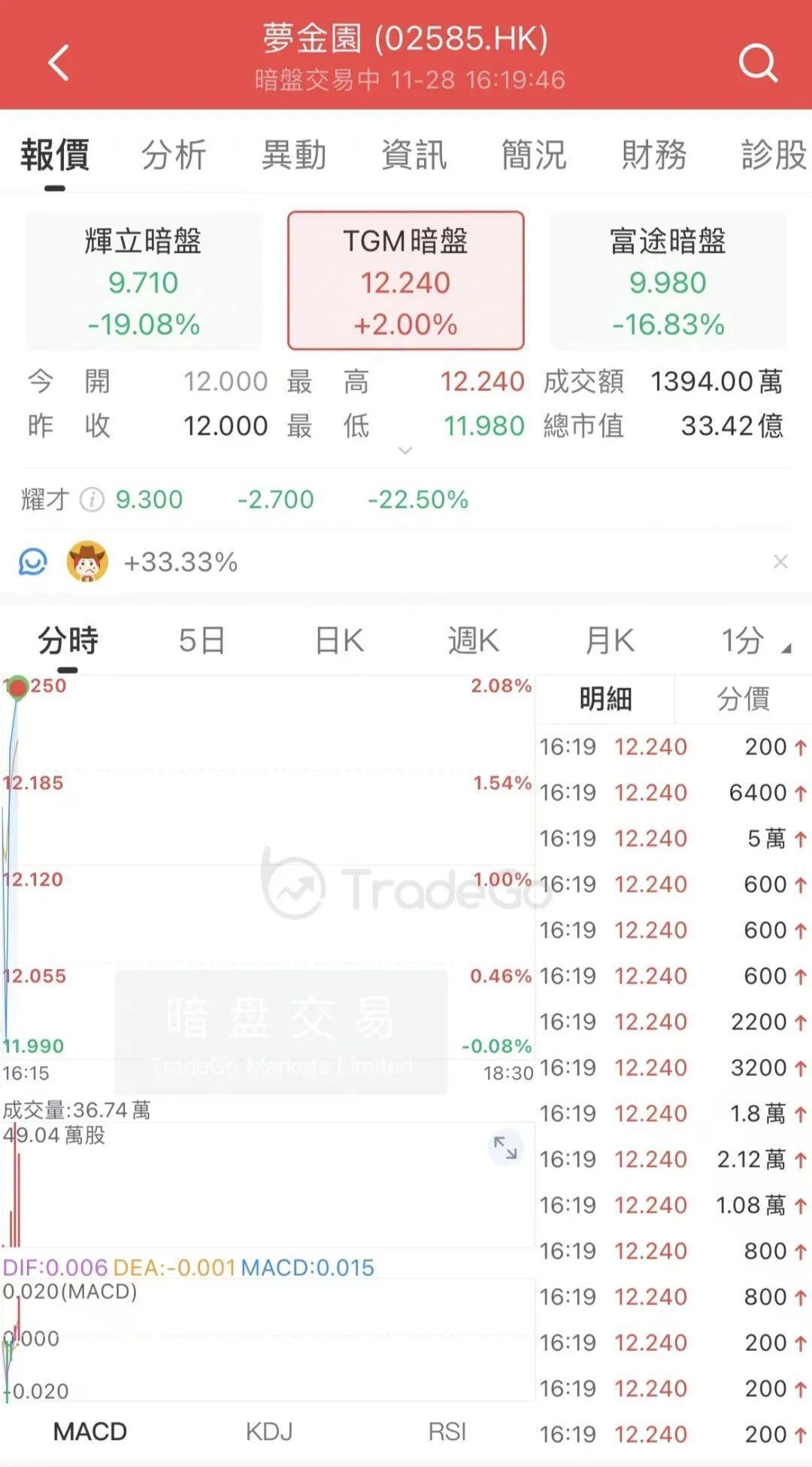The width and height of the screenshot is (812, 1467).
Task: Open stock search magnifier icon
Action: click(x=757, y=62)
